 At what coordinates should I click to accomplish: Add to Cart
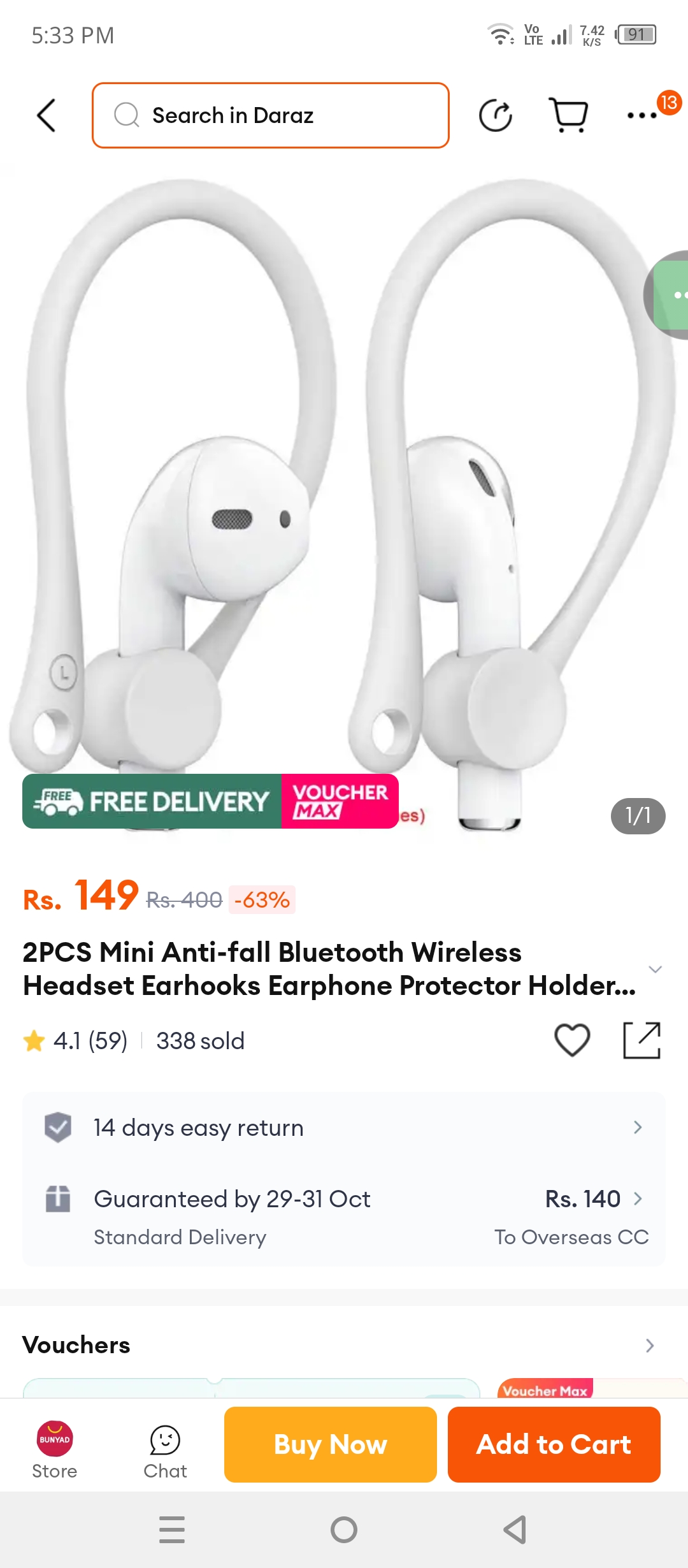pos(554,1444)
